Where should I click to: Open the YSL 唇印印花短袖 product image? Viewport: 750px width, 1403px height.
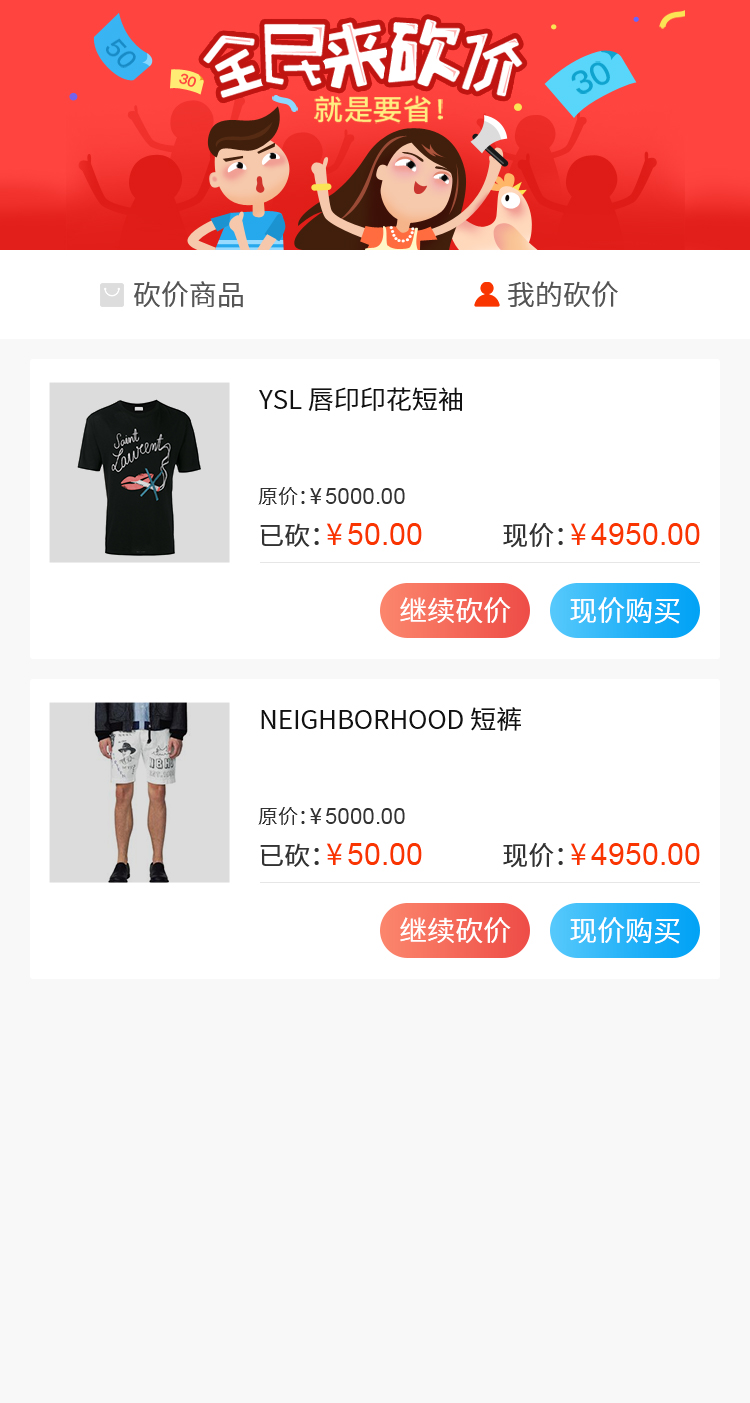click(x=140, y=472)
